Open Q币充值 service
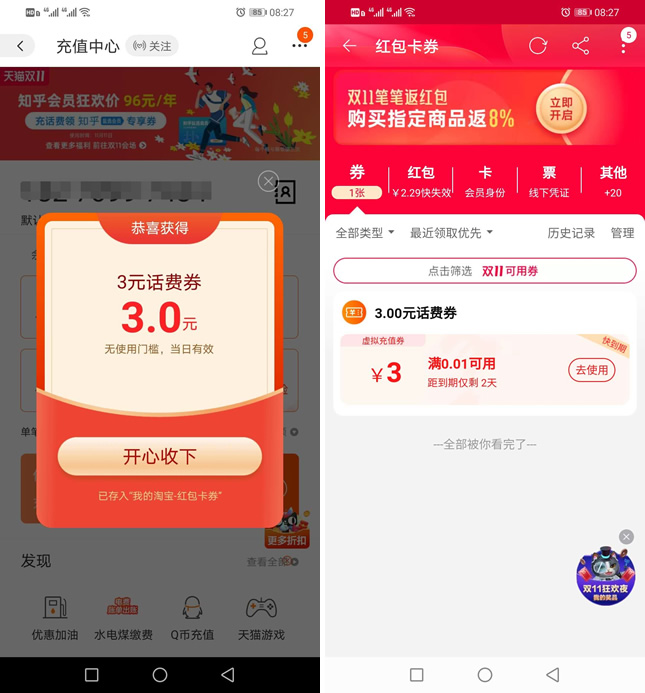 coord(192,616)
